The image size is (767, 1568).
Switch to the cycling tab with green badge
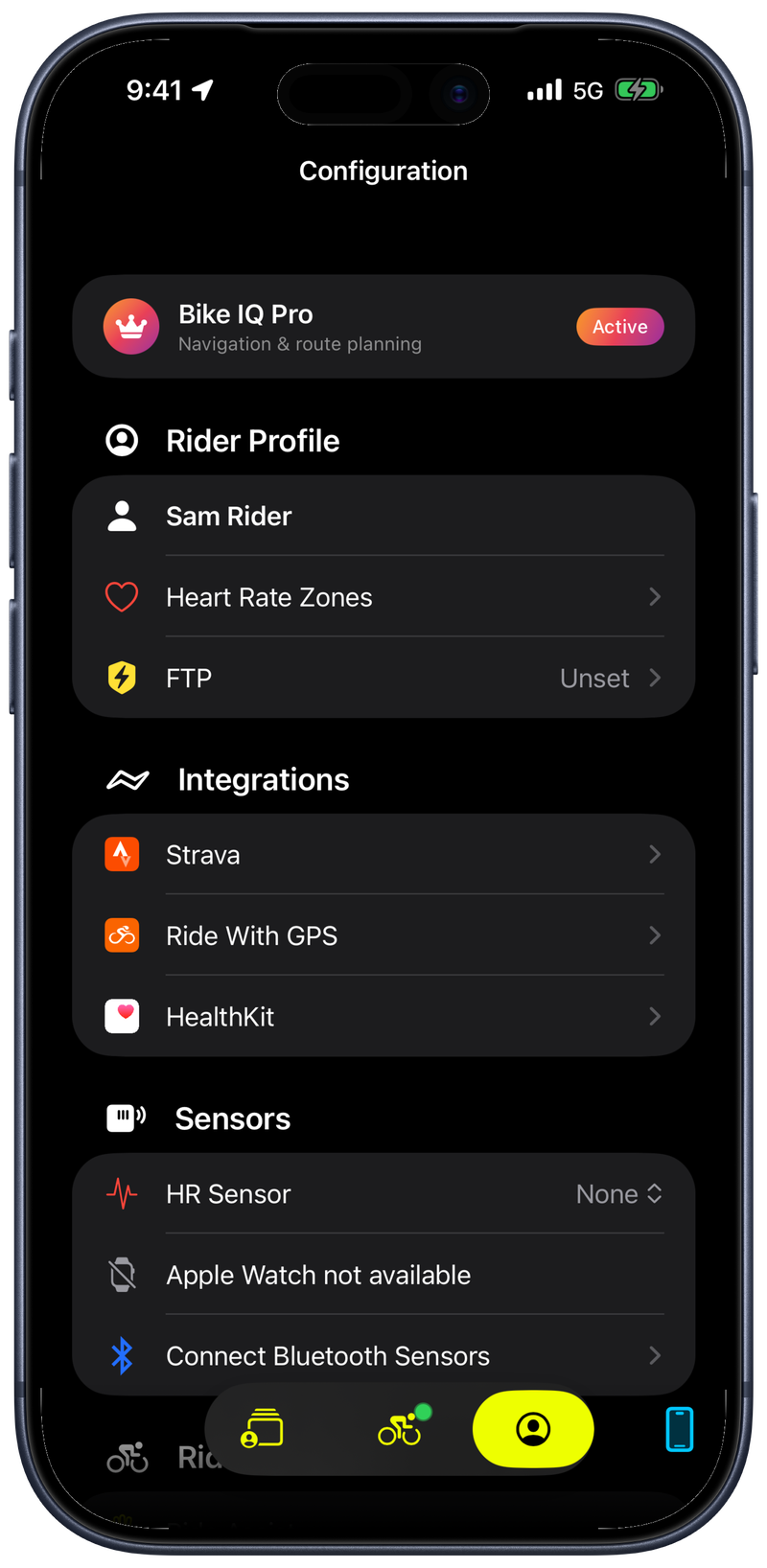click(401, 1428)
